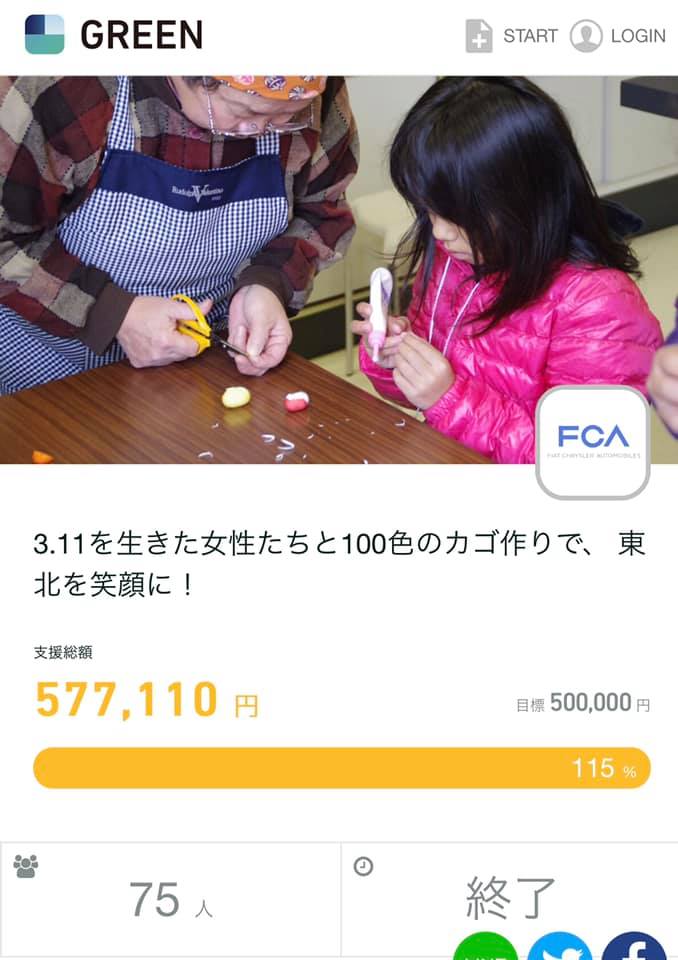Open the FCA sponsor badge
Screen dimensions: 678x960
[x=593, y=441]
